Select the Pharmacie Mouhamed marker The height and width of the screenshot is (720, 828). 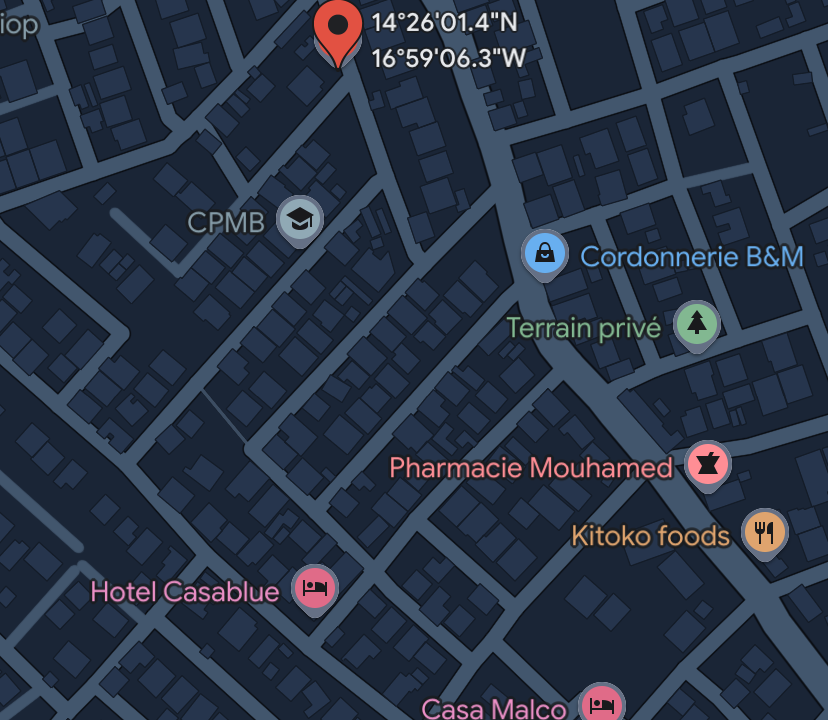pos(707,464)
